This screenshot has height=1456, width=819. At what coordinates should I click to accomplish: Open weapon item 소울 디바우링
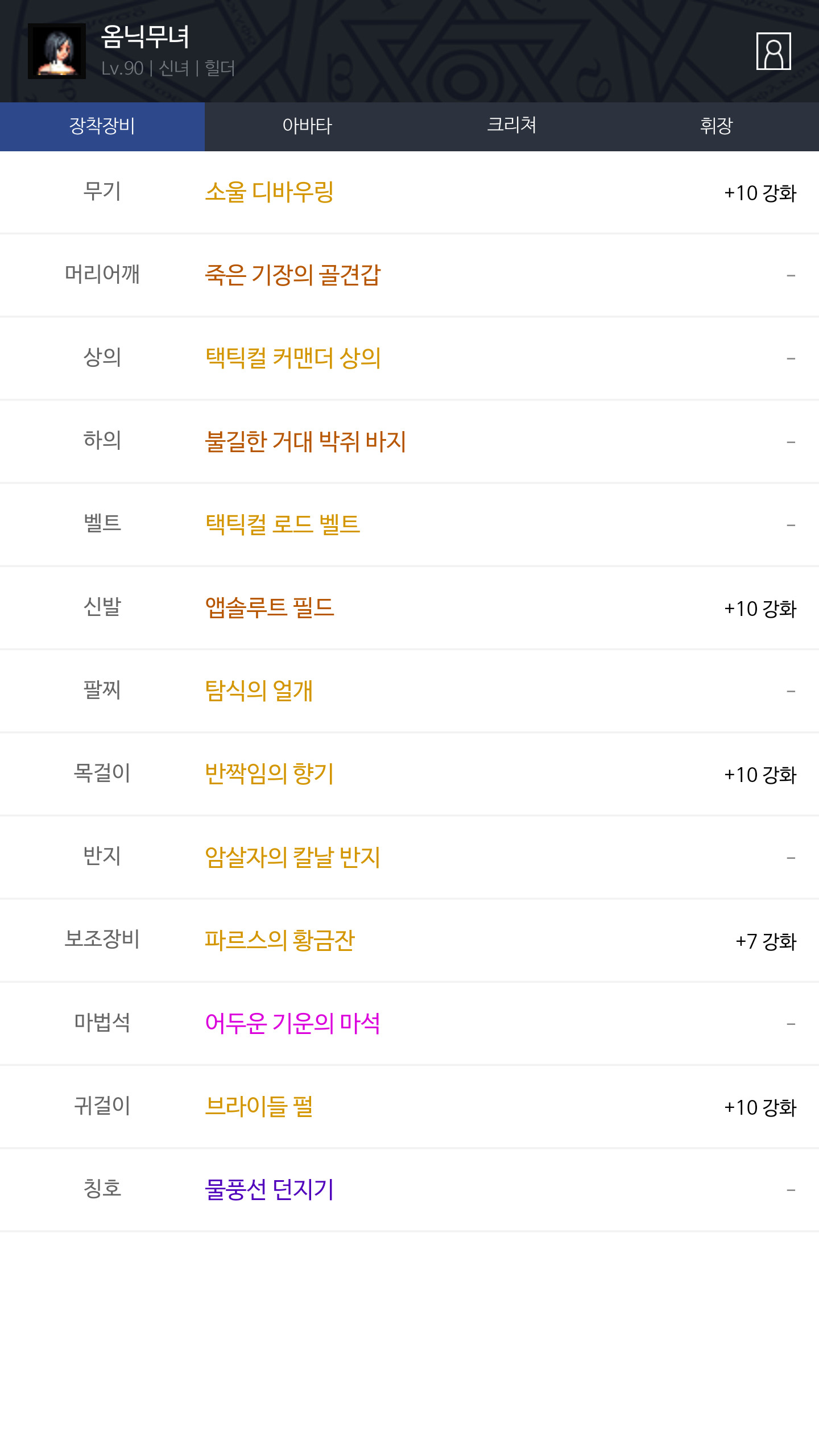click(x=269, y=192)
